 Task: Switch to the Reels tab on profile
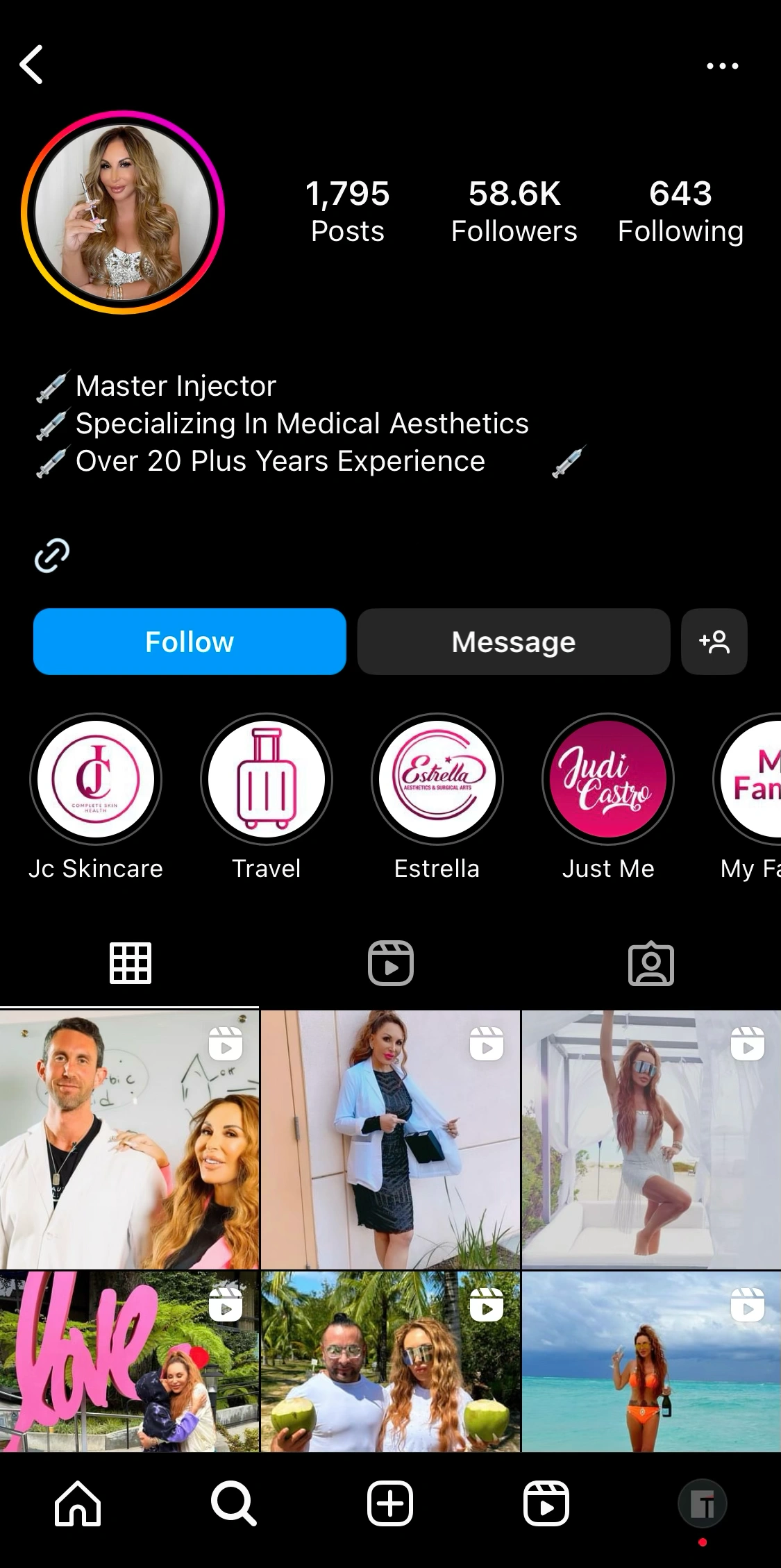click(x=390, y=963)
